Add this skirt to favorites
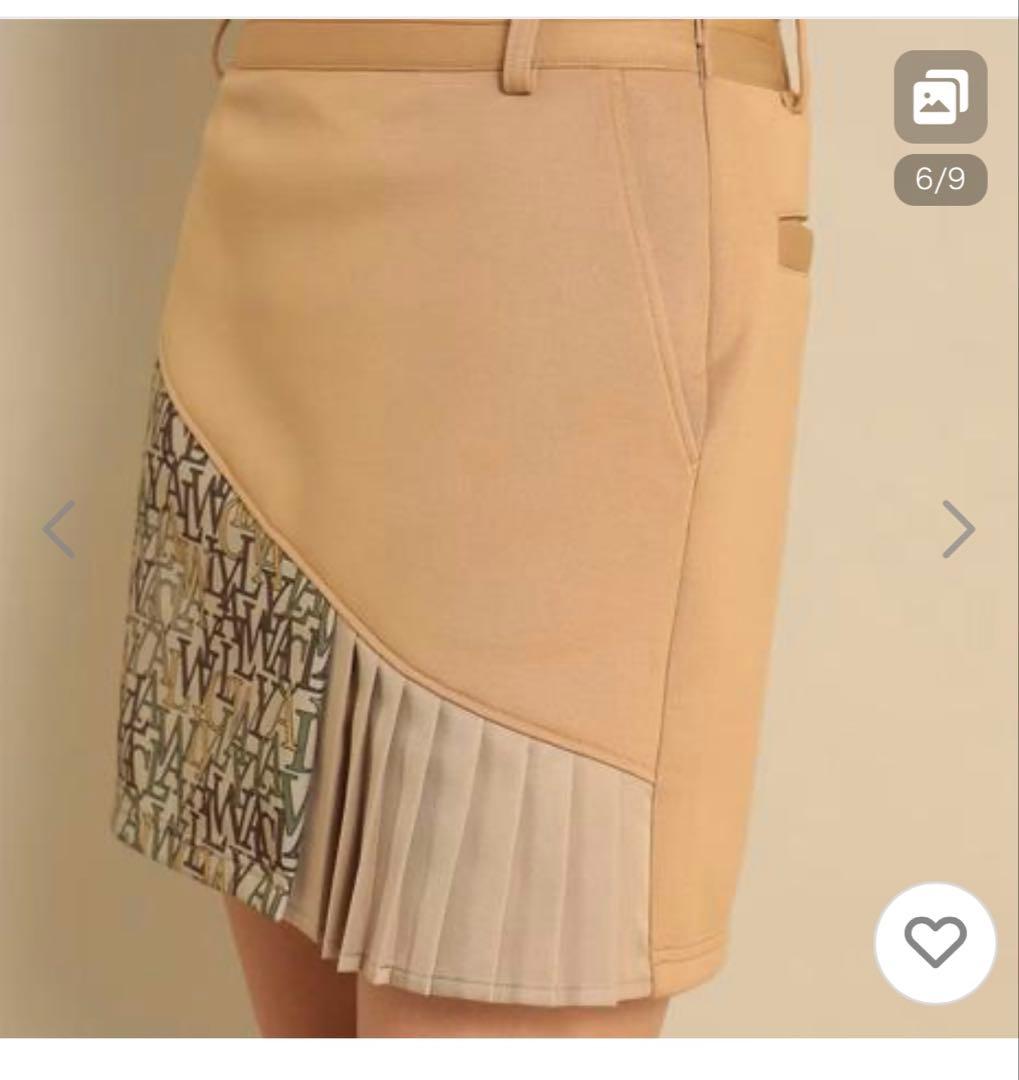 [x=935, y=942]
